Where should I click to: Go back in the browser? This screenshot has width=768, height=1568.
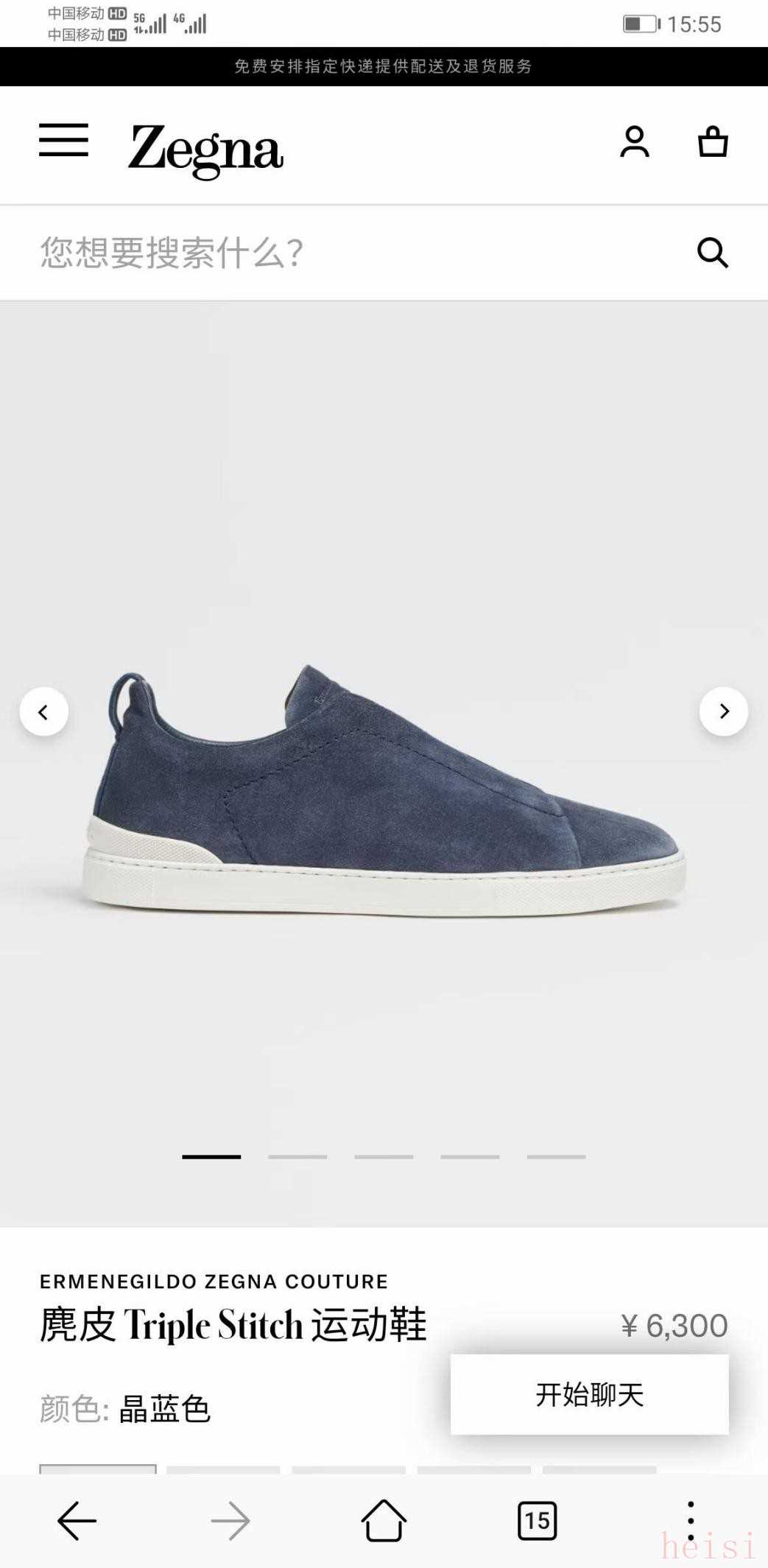click(x=77, y=1521)
